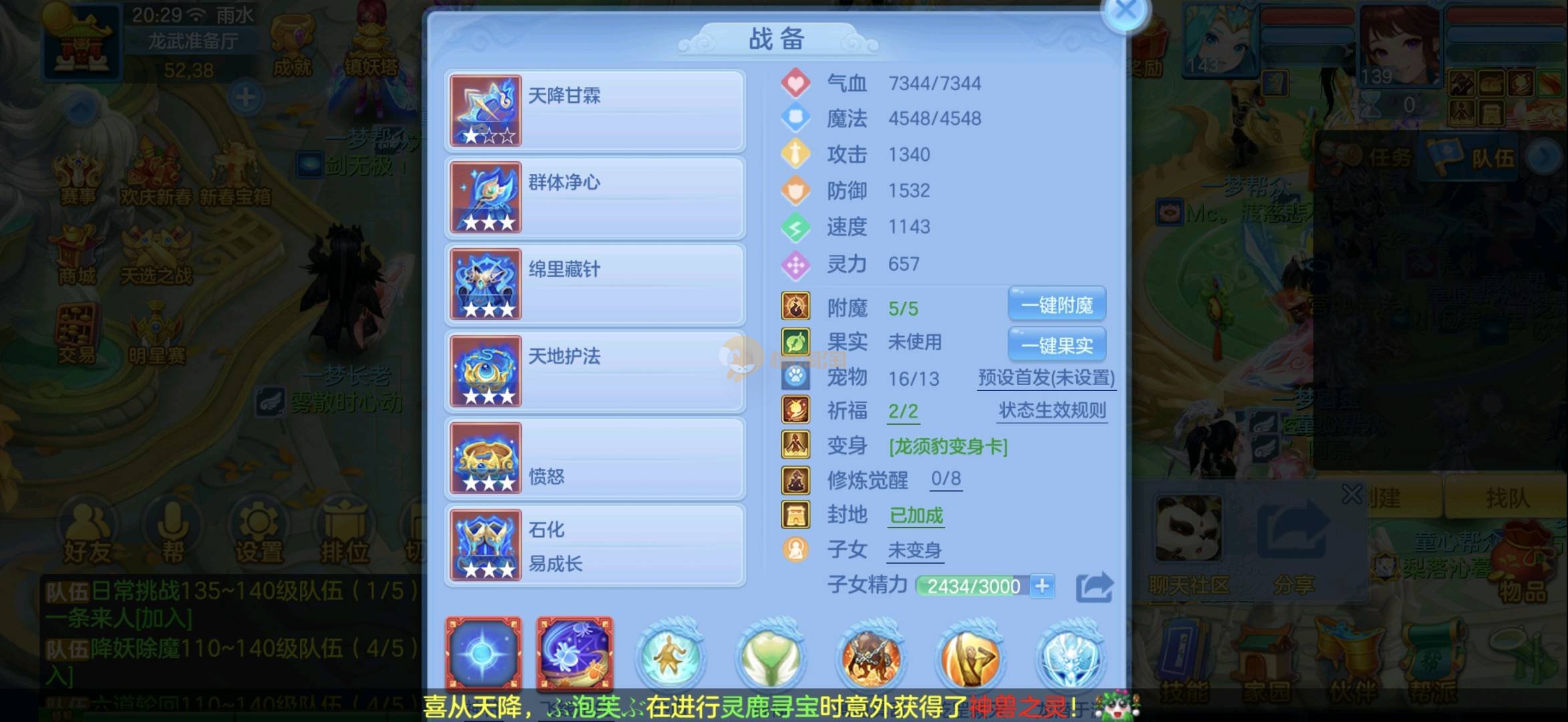The width and height of the screenshot is (1568, 722).
Task: Open 预设首发(未设置) pet setting
Action: pyautogui.click(x=1046, y=378)
